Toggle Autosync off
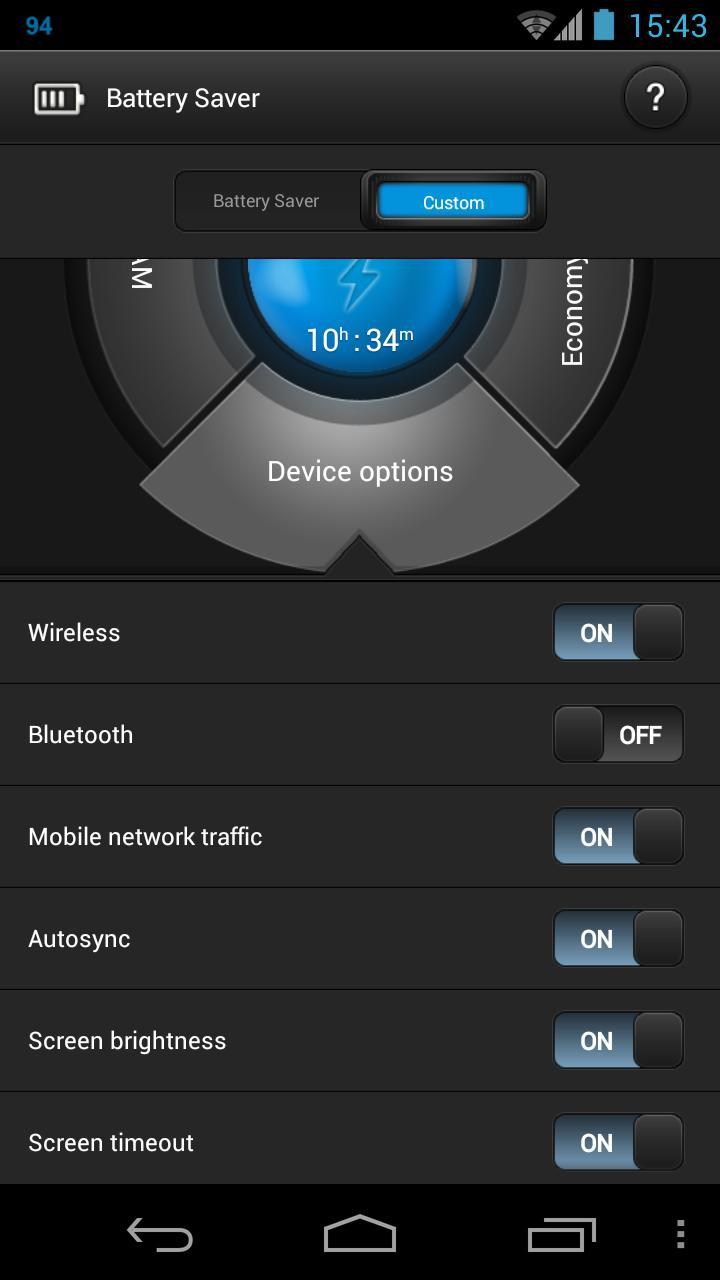The image size is (720, 1280). tap(618, 939)
